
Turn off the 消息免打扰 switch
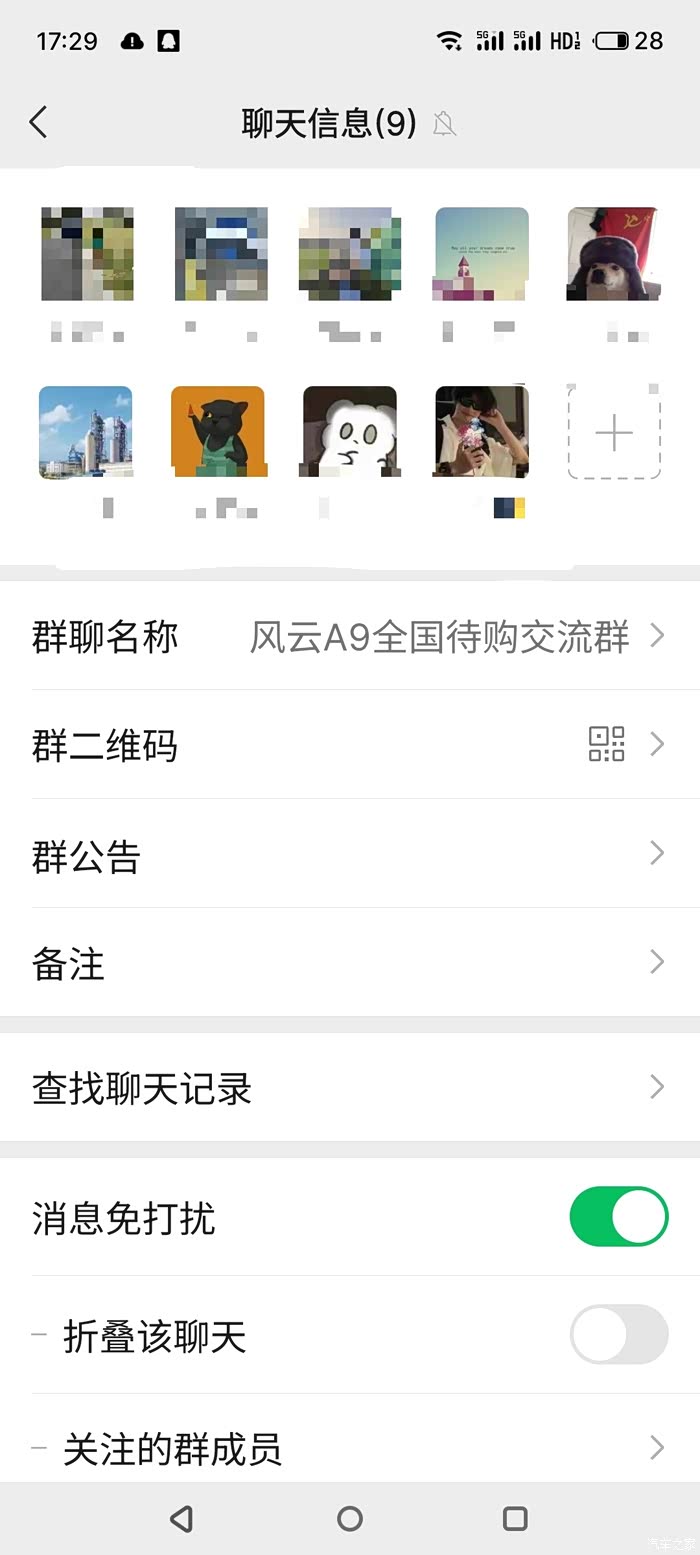click(618, 1217)
